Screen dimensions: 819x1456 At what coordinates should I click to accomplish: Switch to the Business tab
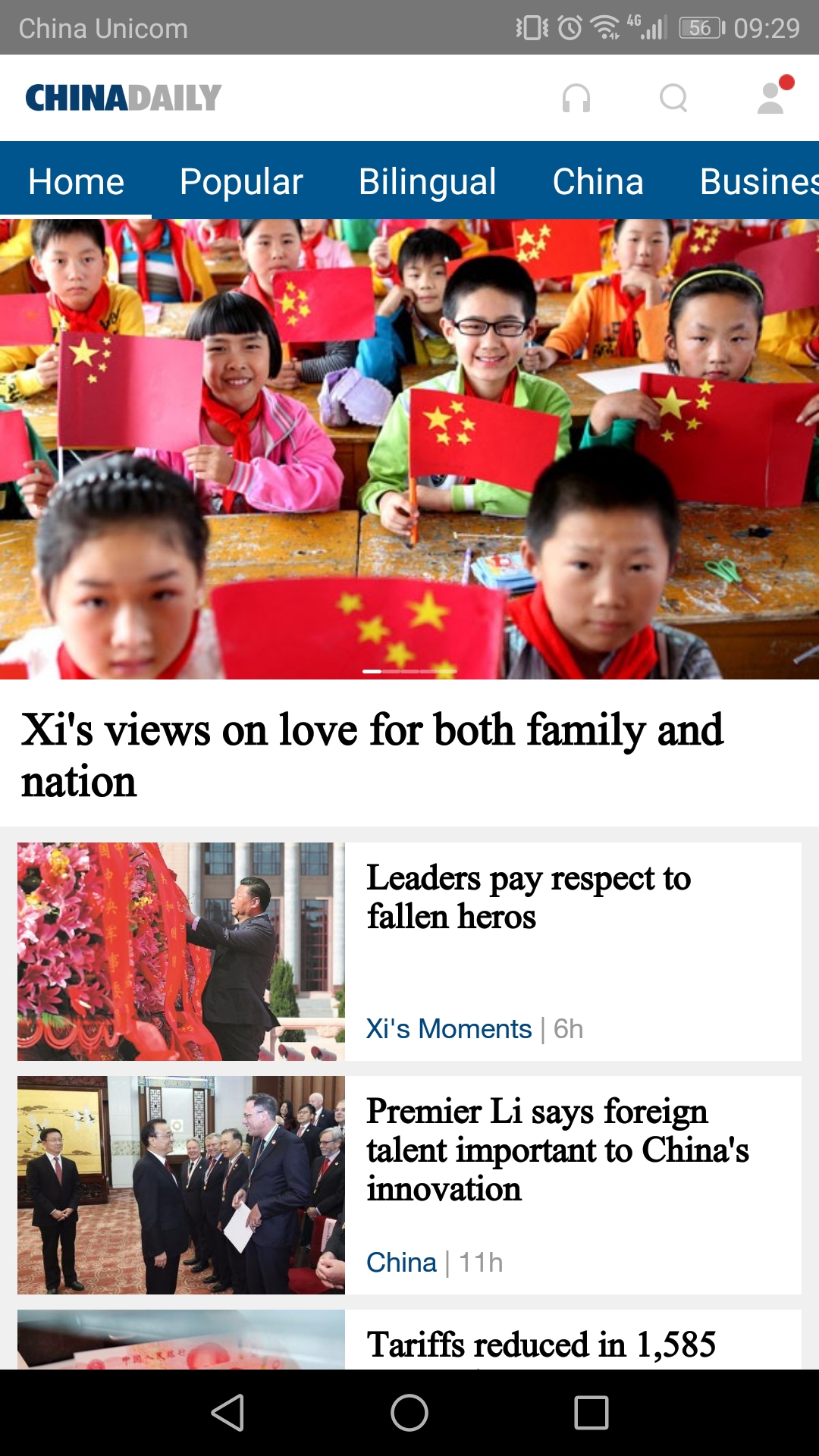(x=758, y=182)
